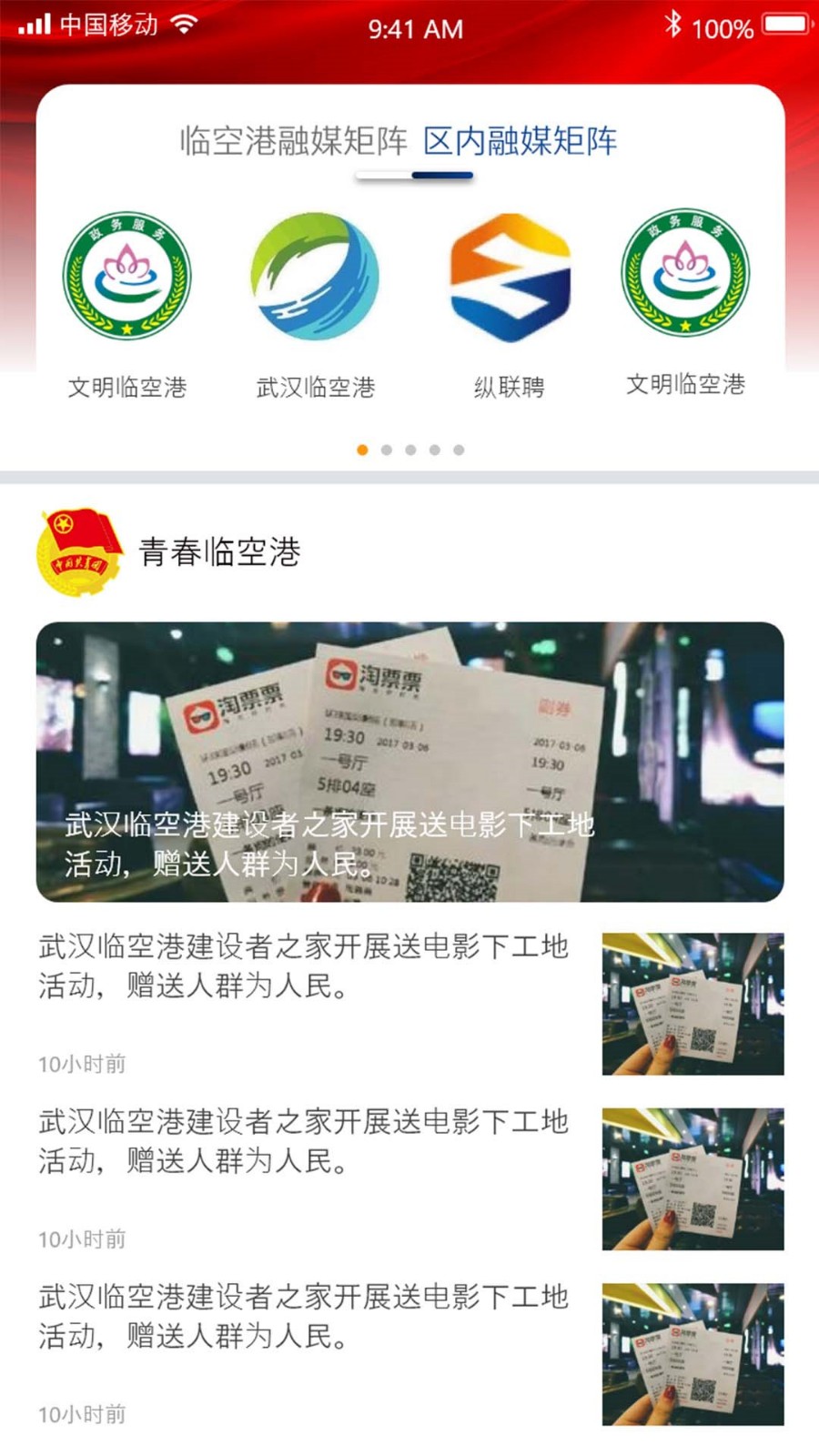This screenshot has width=819, height=1456.
Task: Open the featured 送电影下工地 banner article
Action: (409, 764)
